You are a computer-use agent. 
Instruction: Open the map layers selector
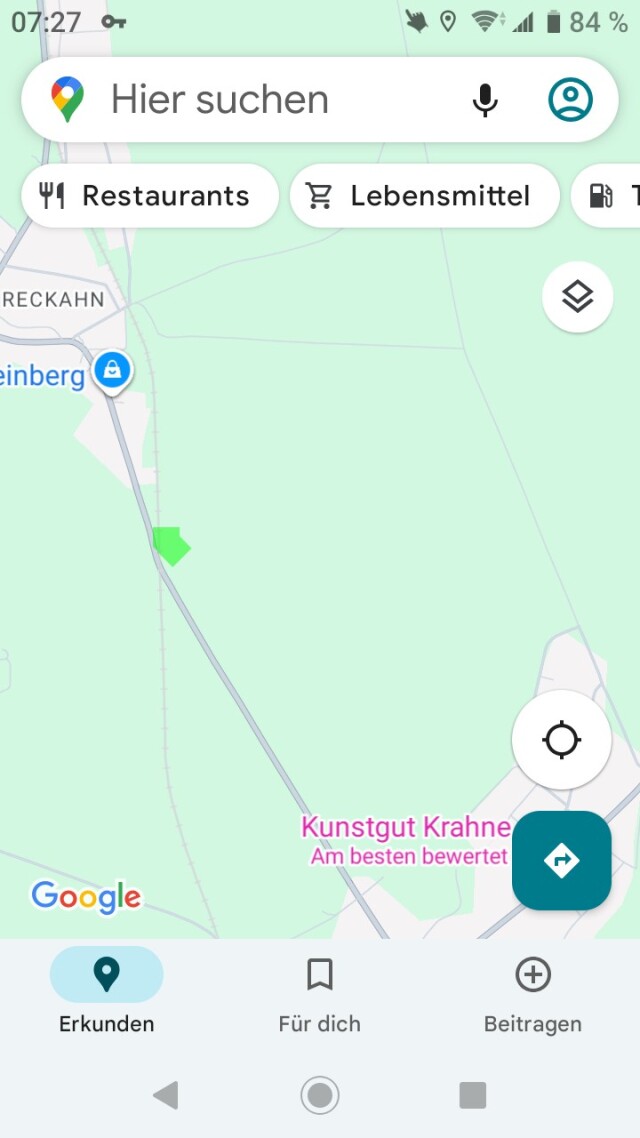coord(577,297)
